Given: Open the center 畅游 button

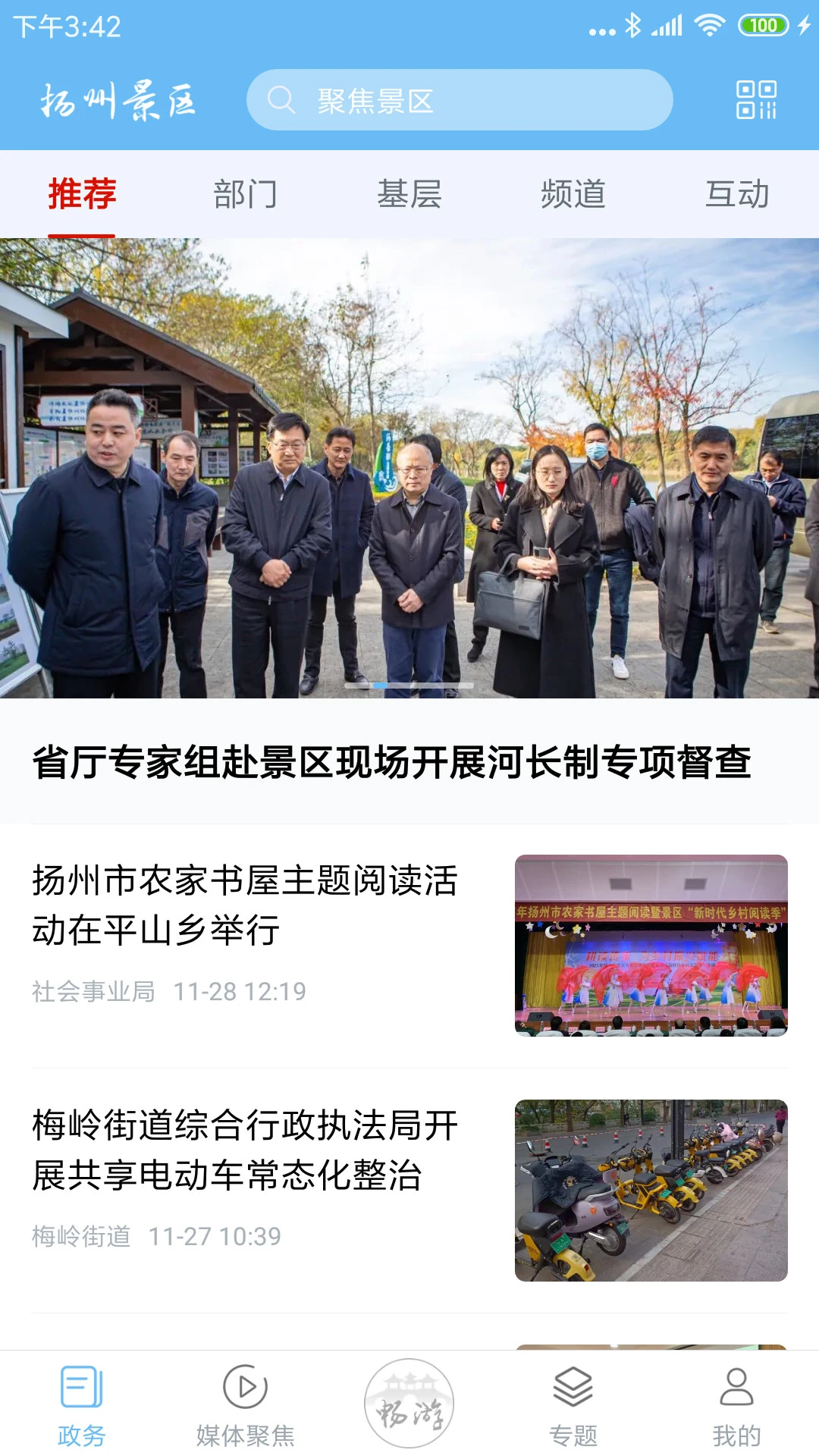Looking at the screenshot, I should pos(409,1403).
